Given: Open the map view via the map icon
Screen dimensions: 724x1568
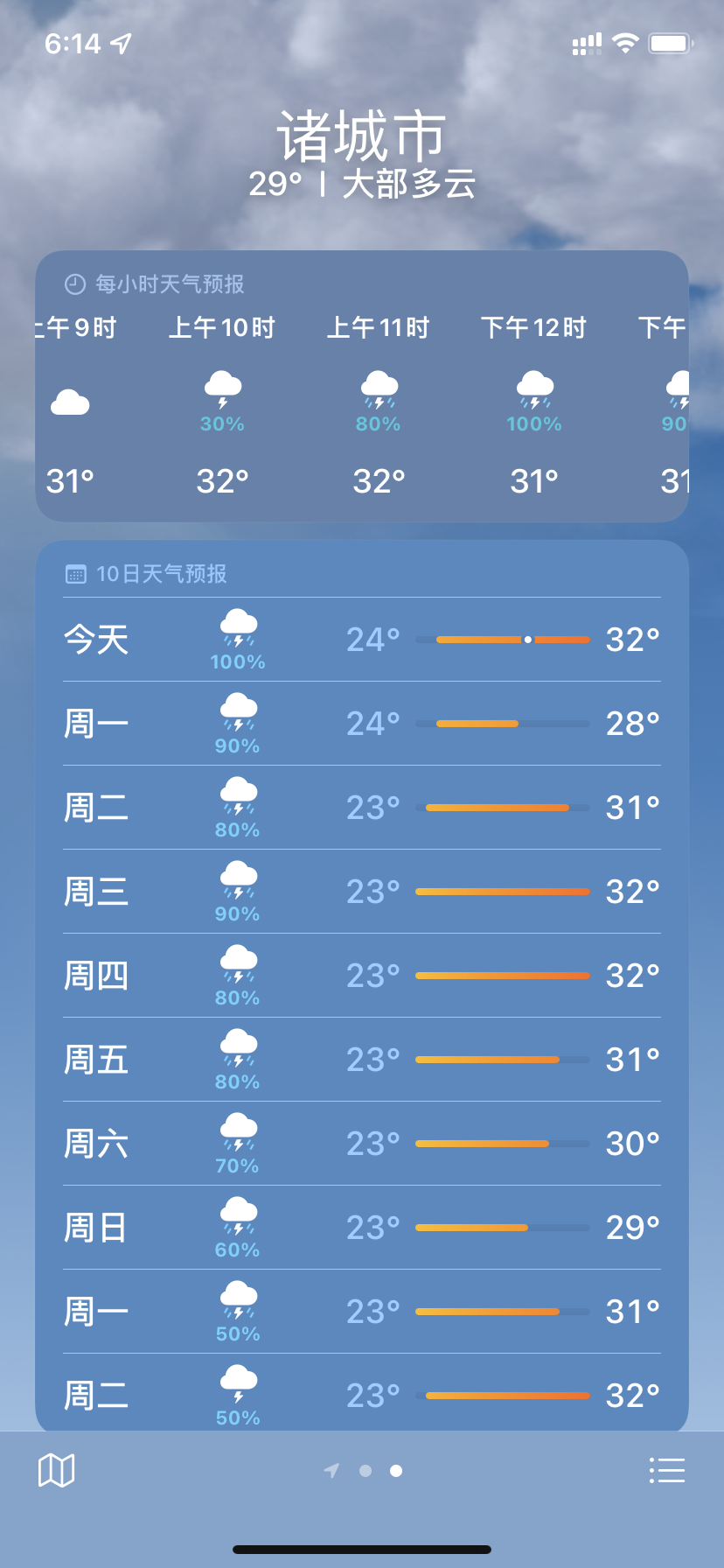Looking at the screenshot, I should 56,1470.
